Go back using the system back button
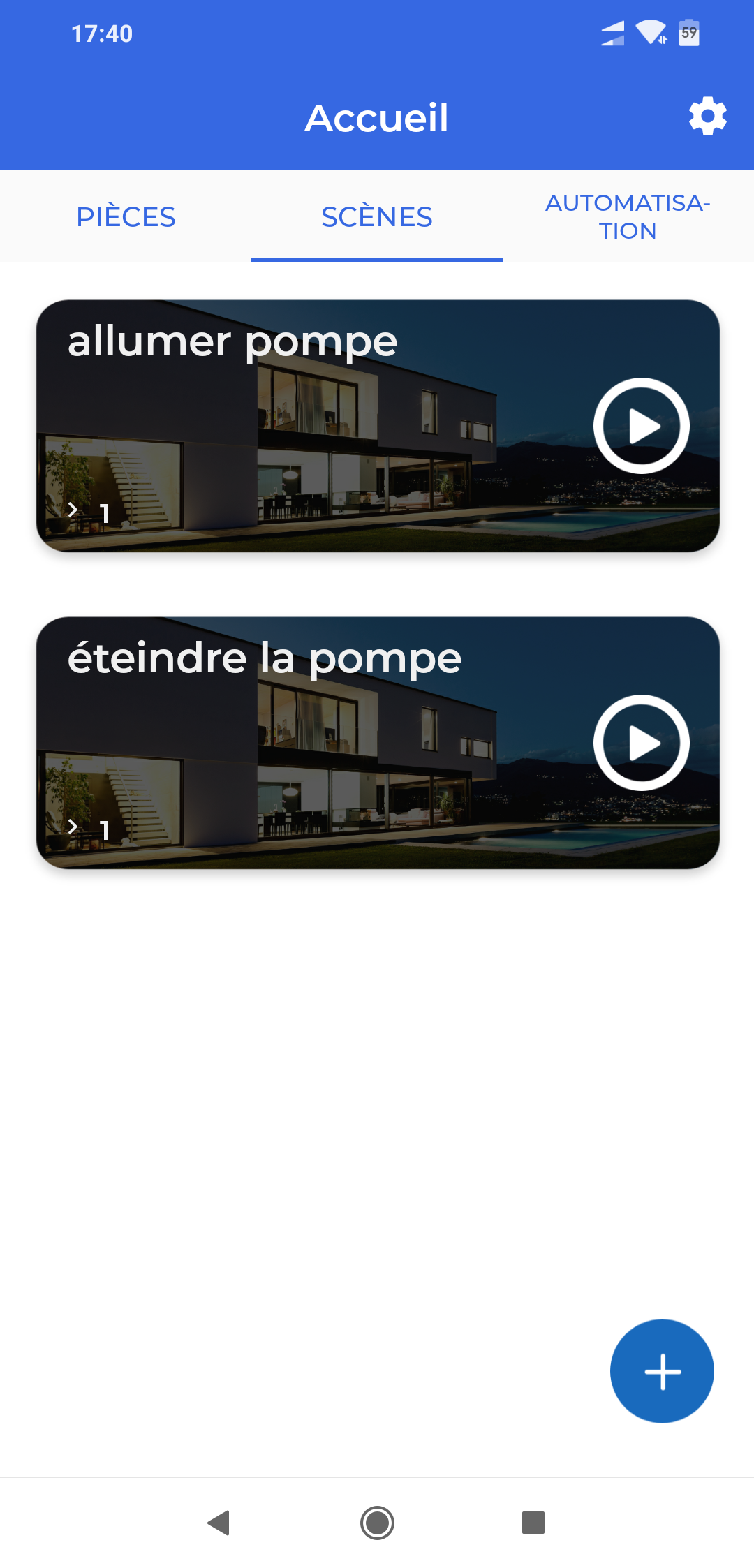This screenshot has width=754, height=1568. point(219,1523)
